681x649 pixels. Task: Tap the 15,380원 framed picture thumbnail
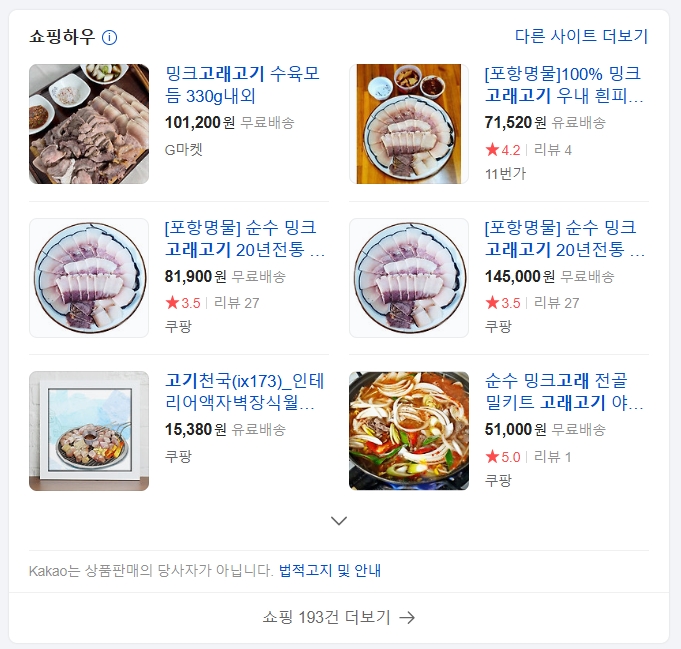click(89, 431)
